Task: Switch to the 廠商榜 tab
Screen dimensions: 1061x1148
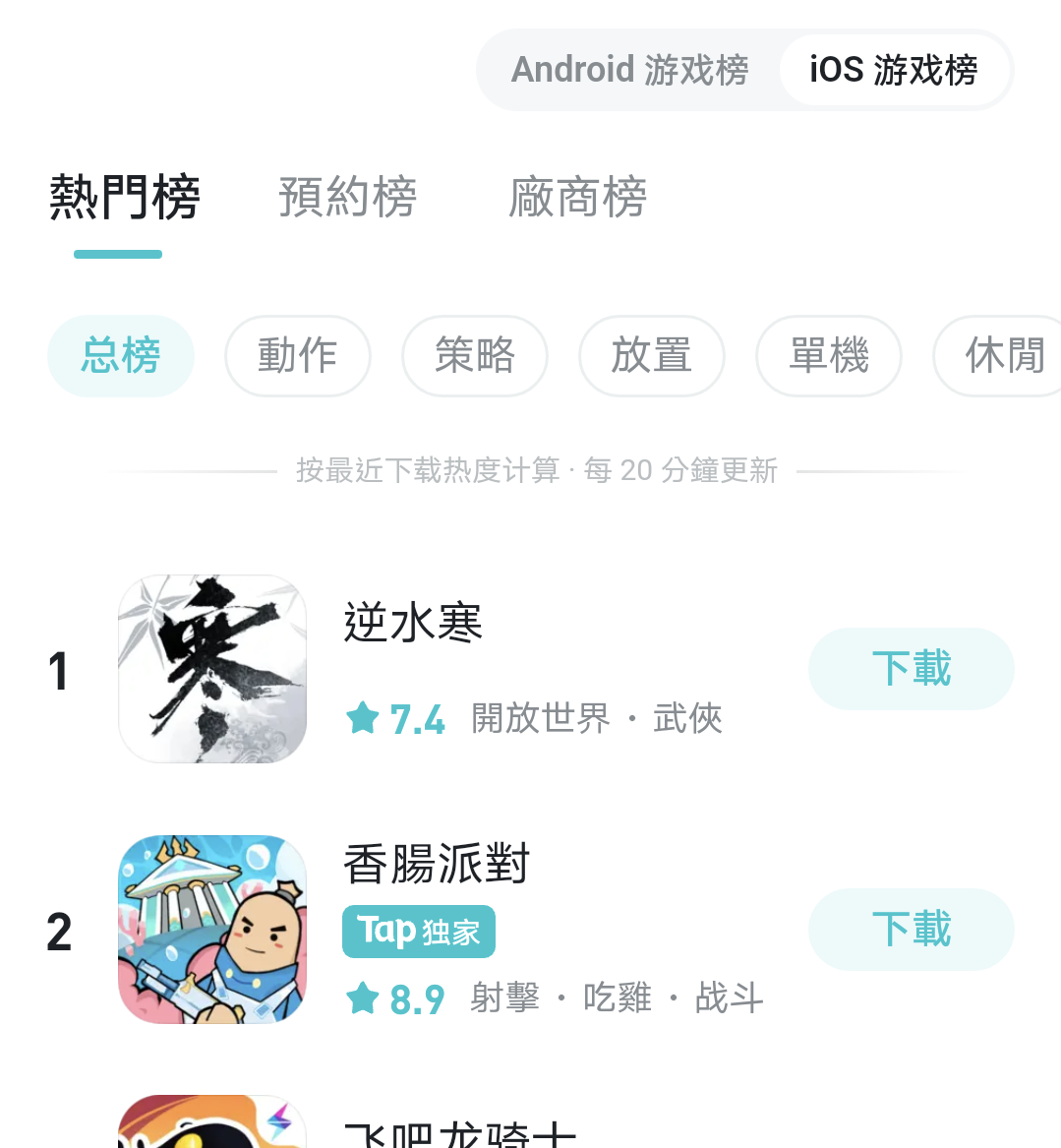Action: [577, 198]
